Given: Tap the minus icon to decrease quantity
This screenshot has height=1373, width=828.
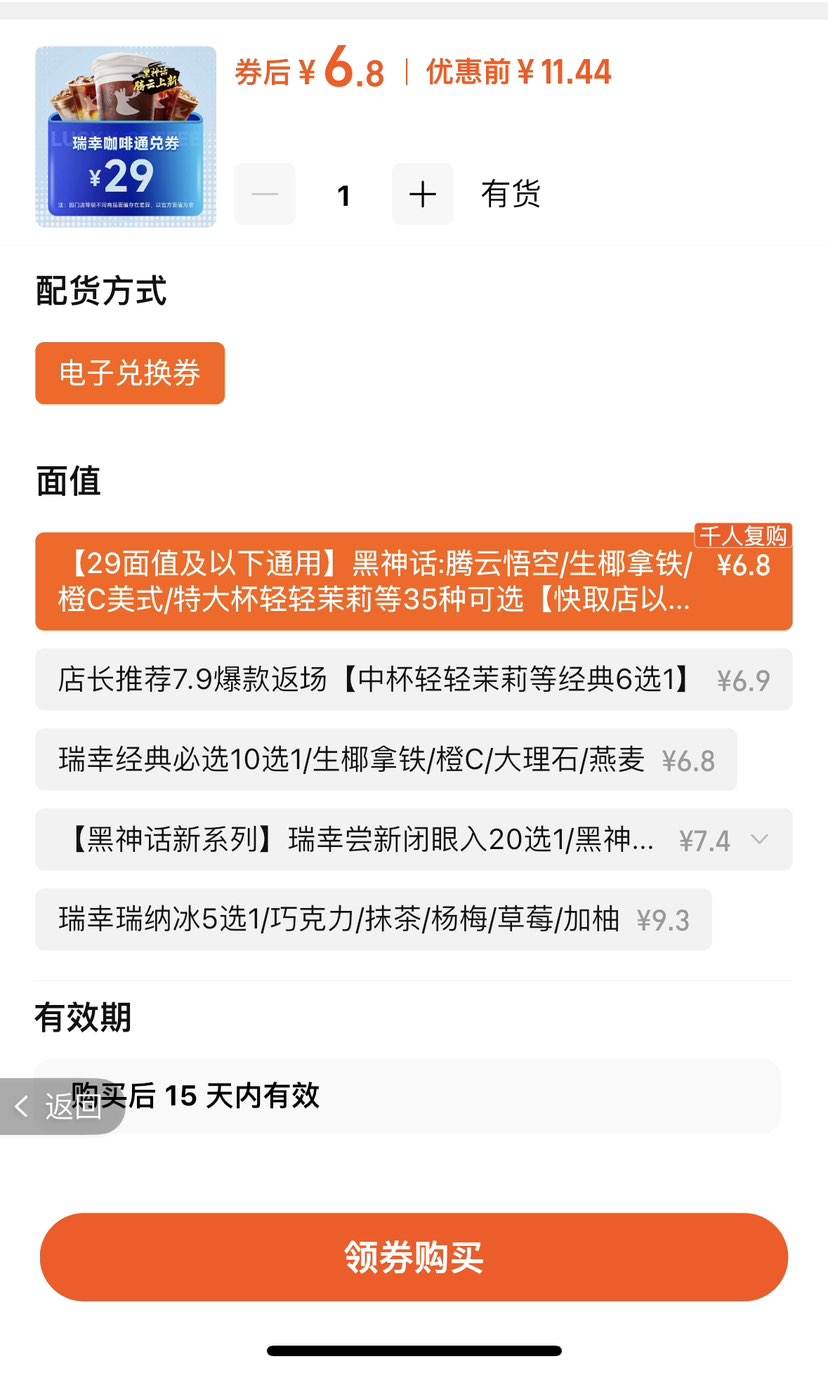Looking at the screenshot, I should coord(264,194).
